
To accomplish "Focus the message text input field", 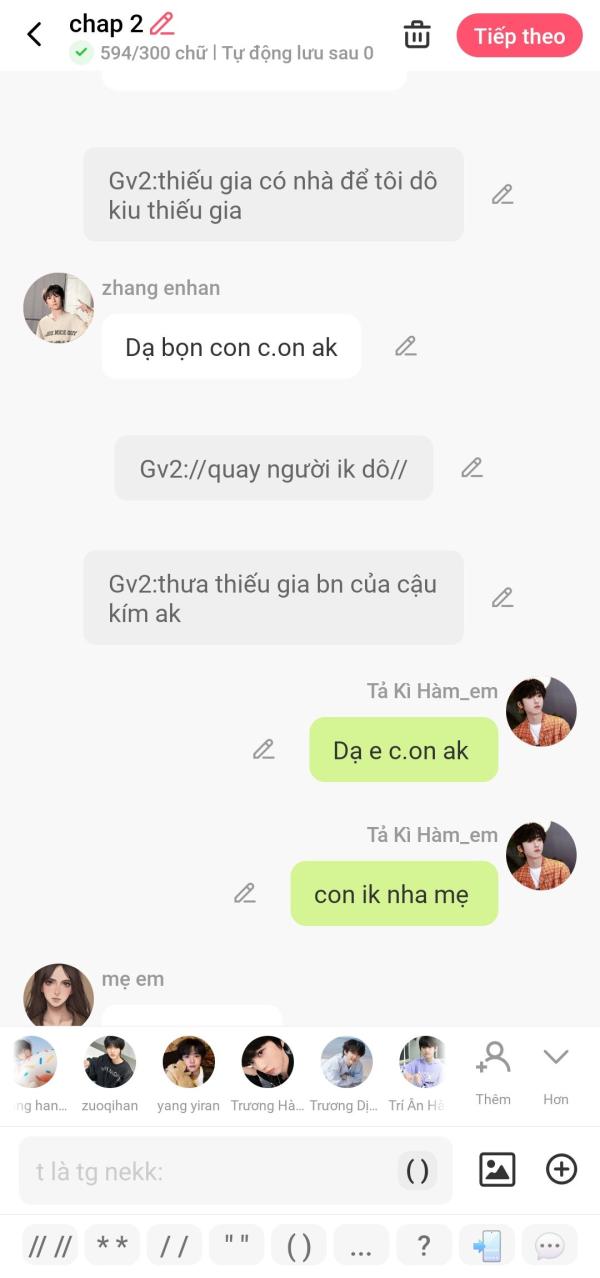I will tap(205, 1171).
